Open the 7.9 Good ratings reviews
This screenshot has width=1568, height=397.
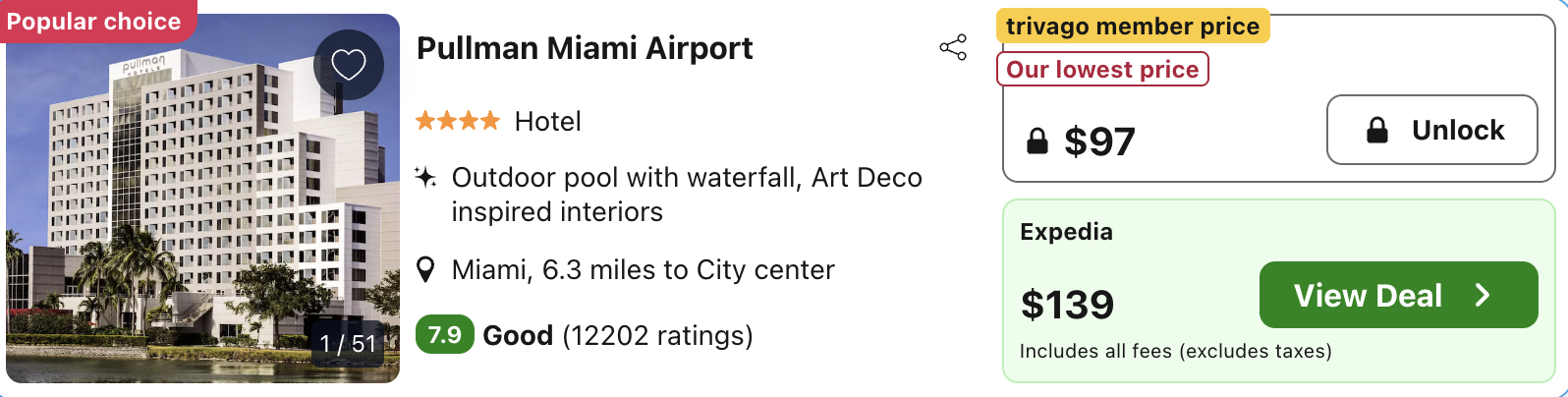[x=585, y=335]
